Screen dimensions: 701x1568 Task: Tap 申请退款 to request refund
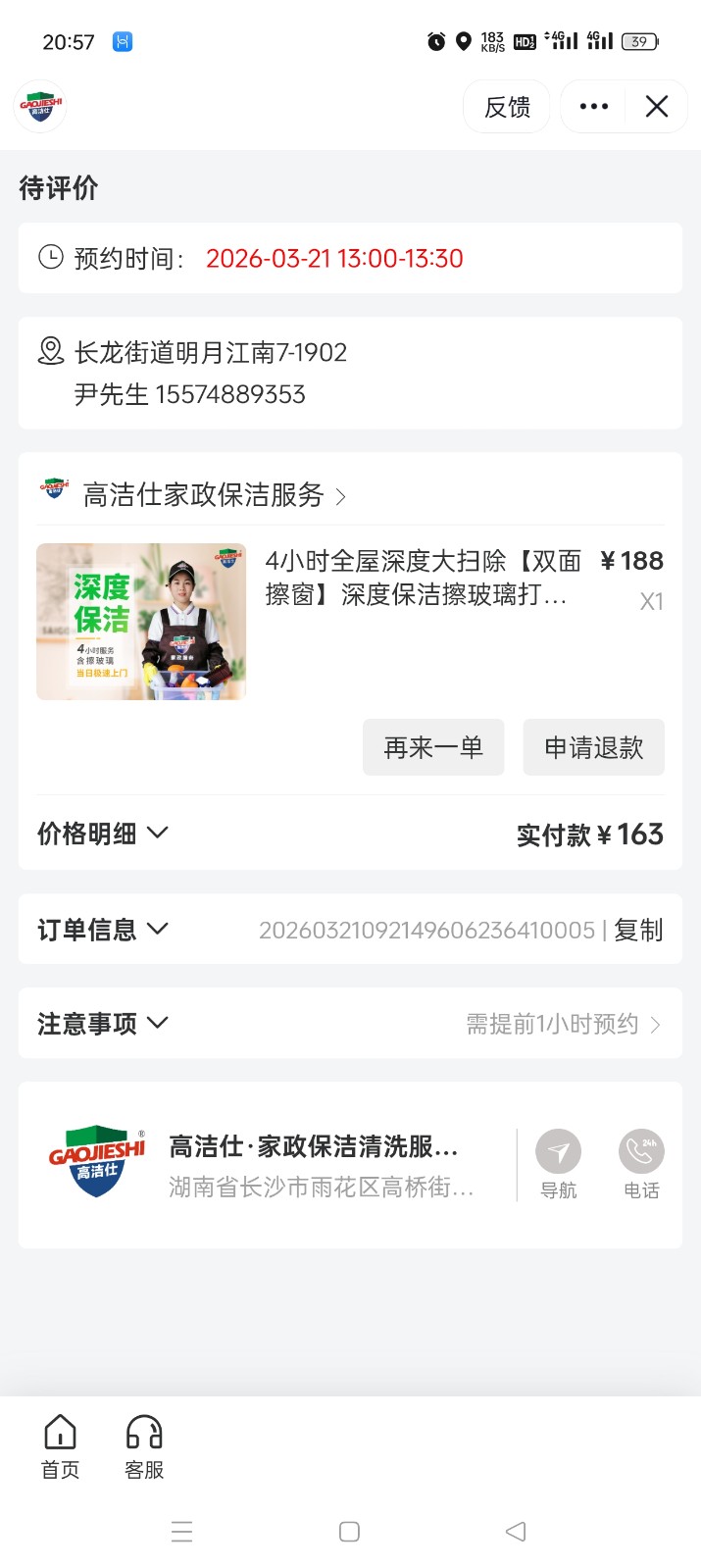pyautogui.click(x=593, y=748)
